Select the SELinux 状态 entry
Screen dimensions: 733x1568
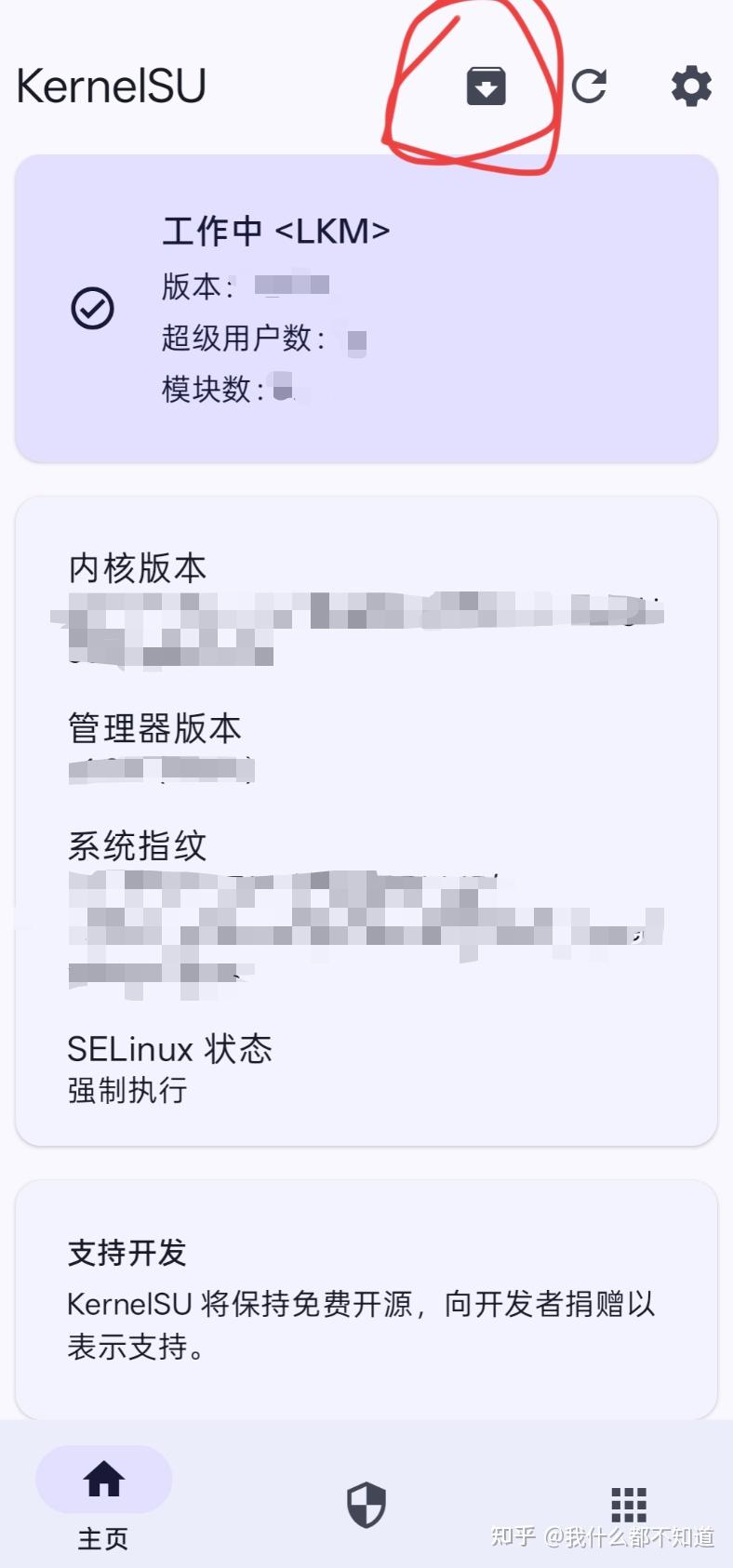click(x=169, y=1049)
